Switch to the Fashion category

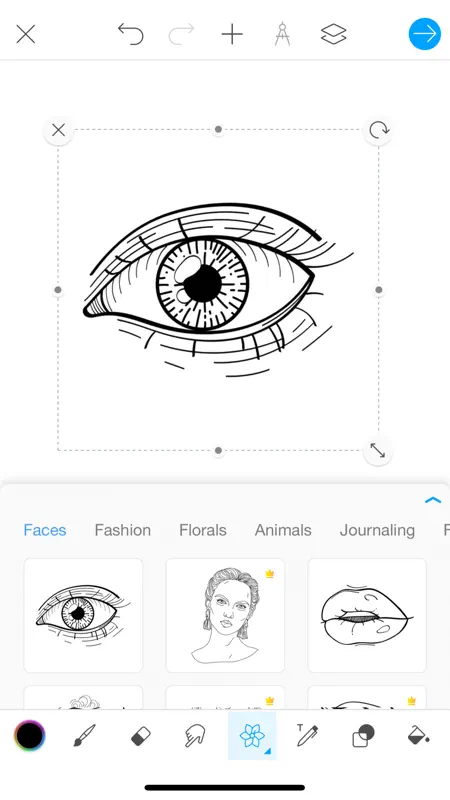[122, 530]
